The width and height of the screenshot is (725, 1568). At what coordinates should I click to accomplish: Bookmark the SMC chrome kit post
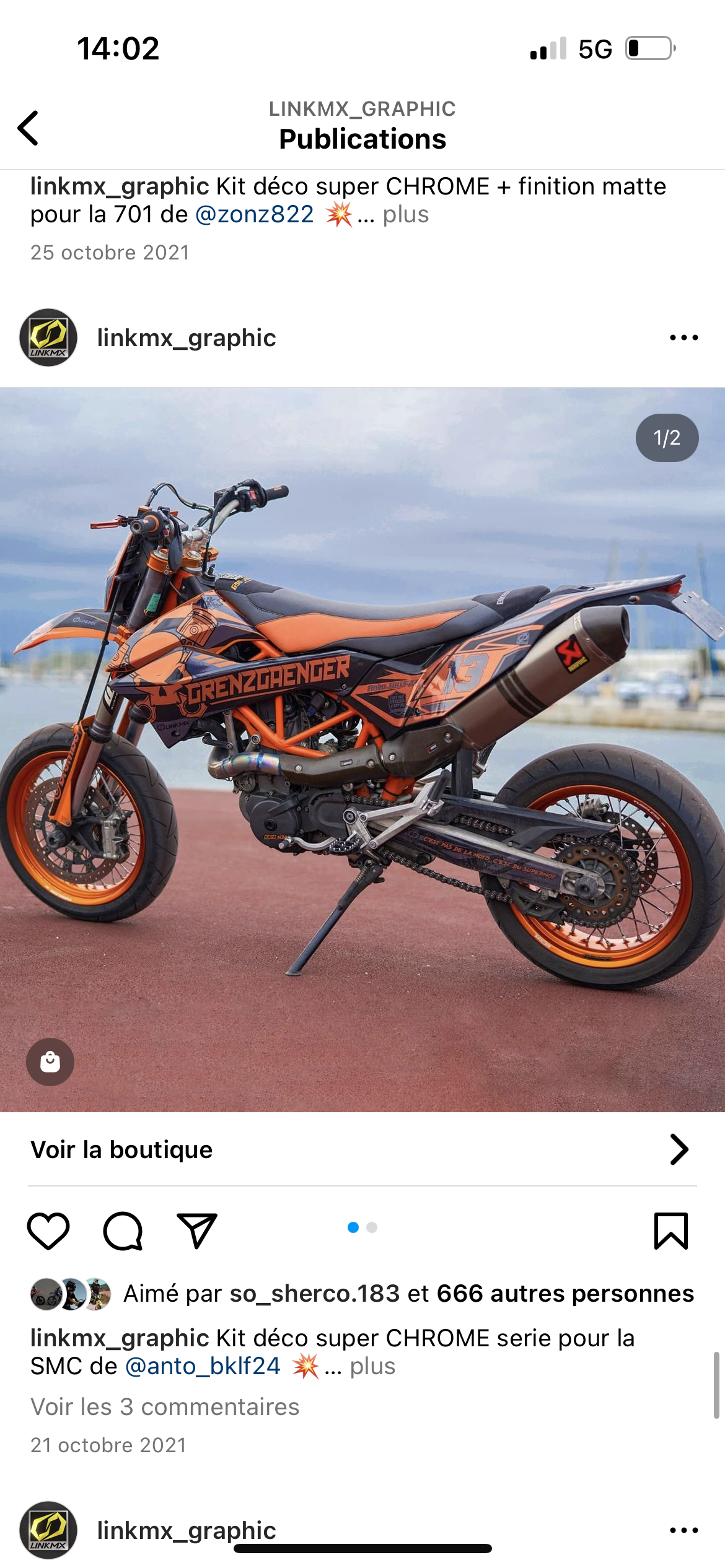[x=670, y=1230]
